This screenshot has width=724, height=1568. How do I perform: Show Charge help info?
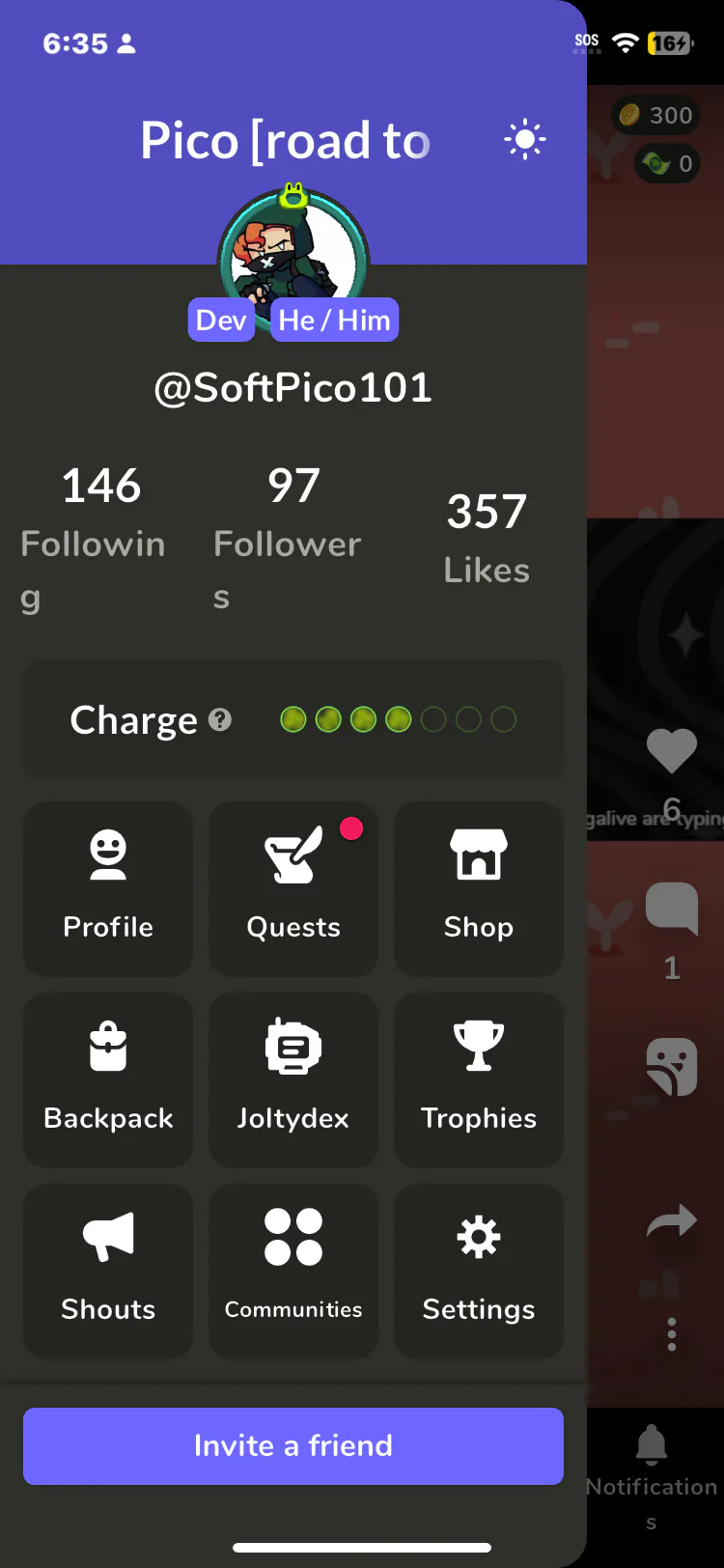point(220,719)
